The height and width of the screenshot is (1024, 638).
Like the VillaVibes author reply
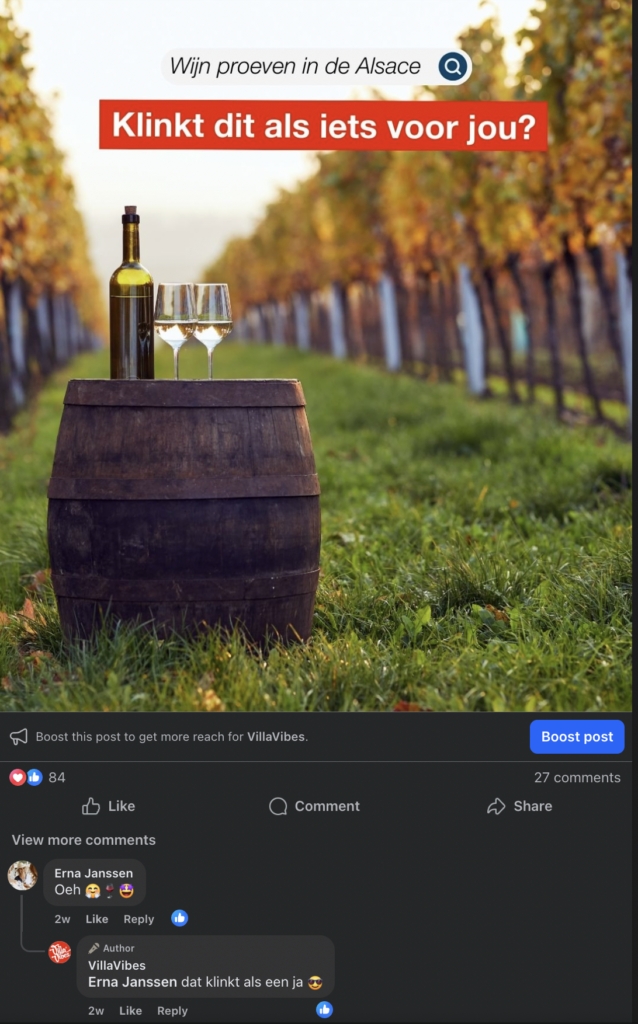pos(130,1011)
